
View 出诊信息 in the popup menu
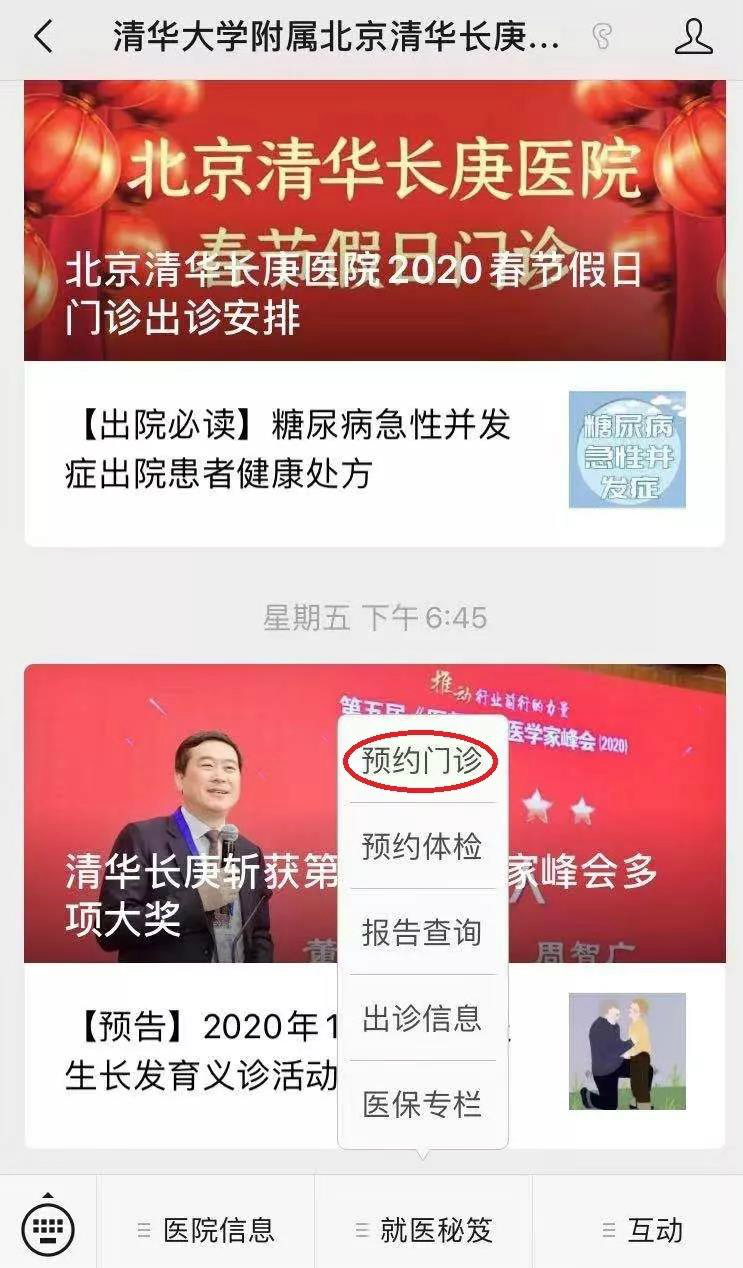pos(422,1018)
